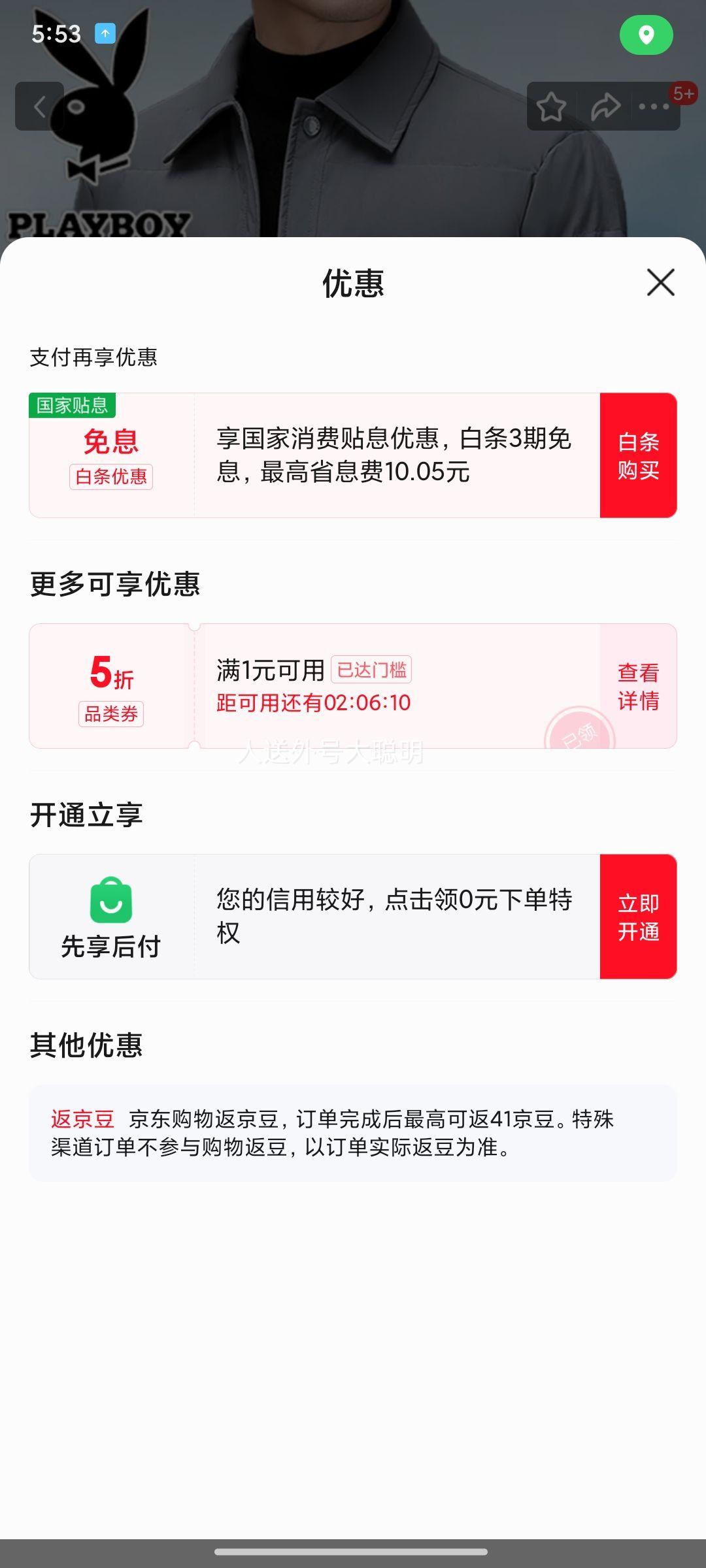The image size is (706, 1568).
Task: Tap the green 国家贴息 tag
Action: pyautogui.click(x=72, y=405)
